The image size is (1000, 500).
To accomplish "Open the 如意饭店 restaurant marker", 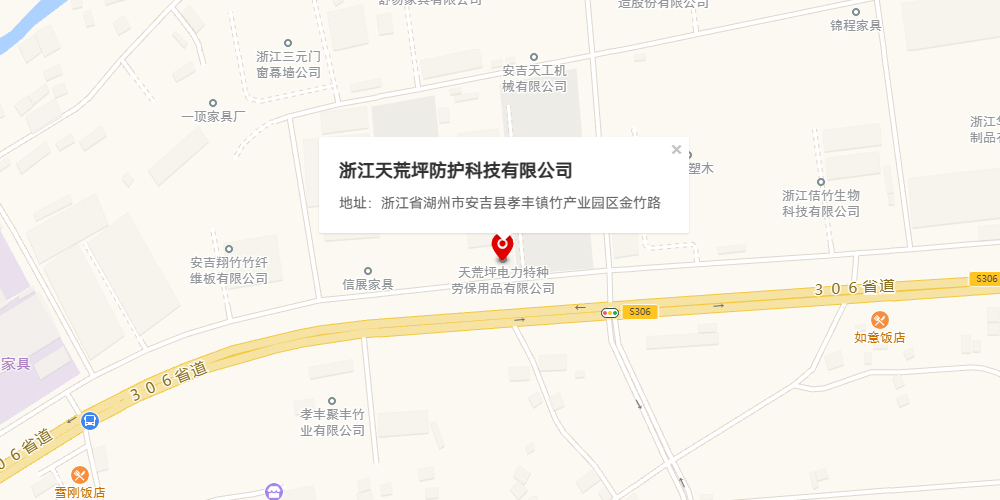I will [x=880, y=320].
